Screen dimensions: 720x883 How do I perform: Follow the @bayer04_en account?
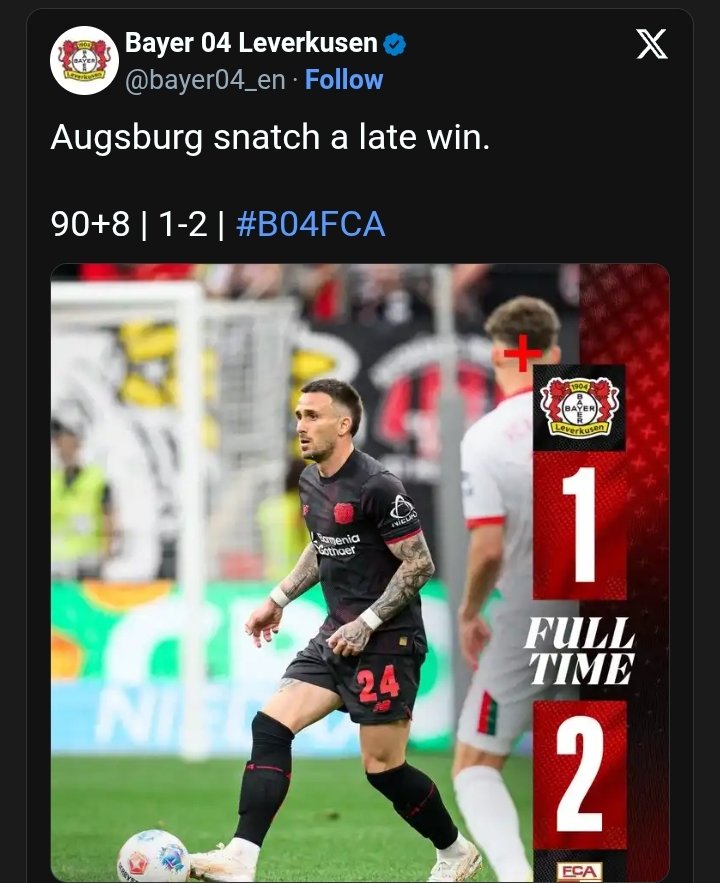(x=343, y=80)
